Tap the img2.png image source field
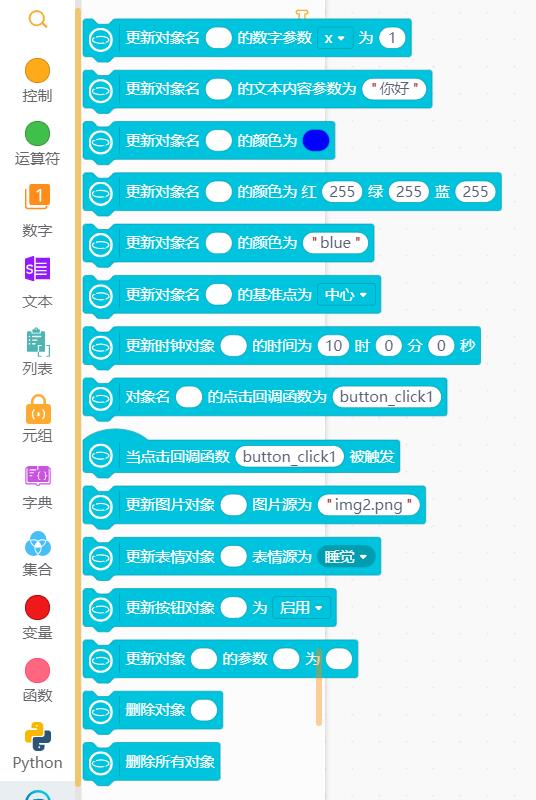 coord(368,505)
